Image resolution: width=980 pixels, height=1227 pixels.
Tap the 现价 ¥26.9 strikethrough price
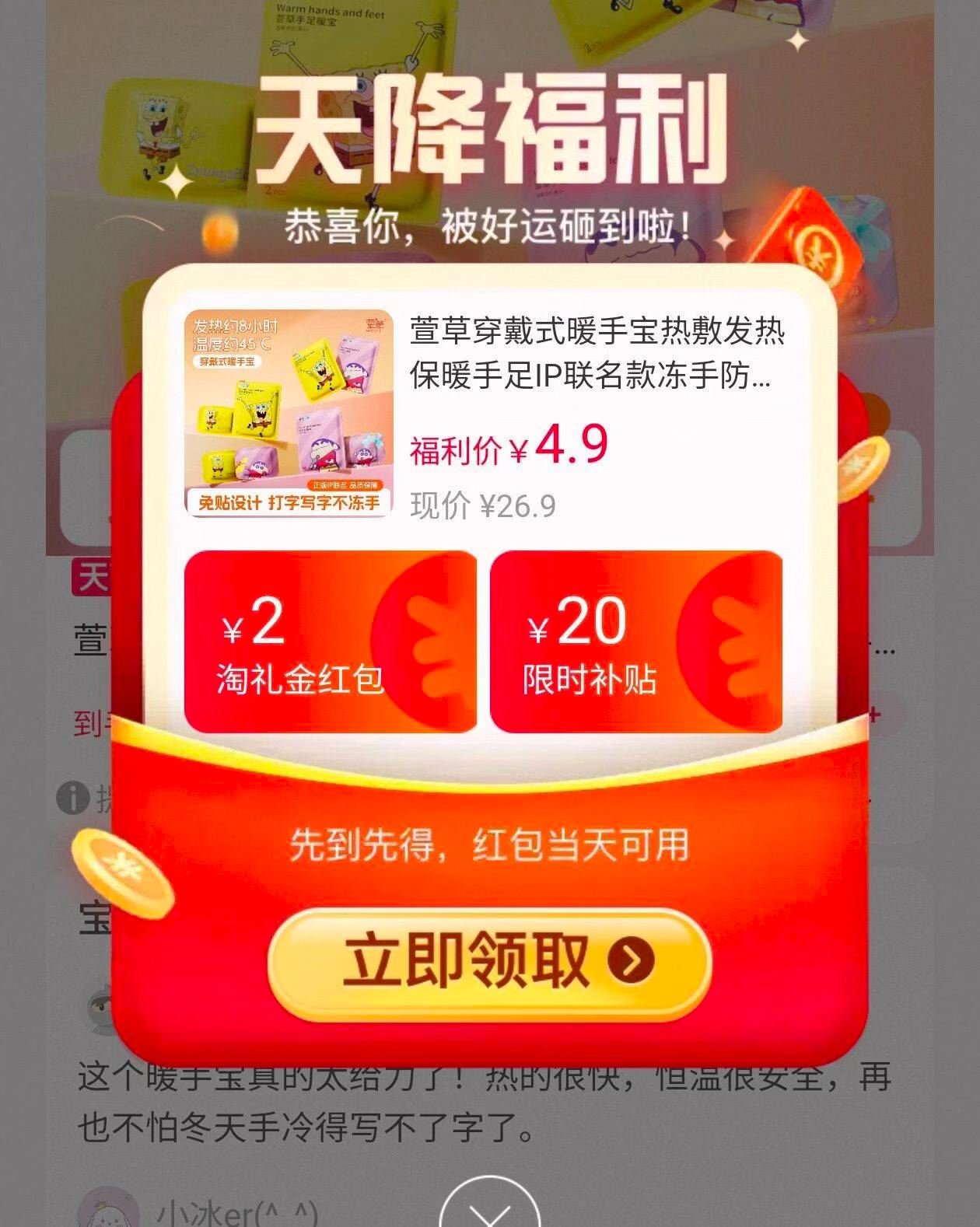pyautogui.click(x=482, y=507)
